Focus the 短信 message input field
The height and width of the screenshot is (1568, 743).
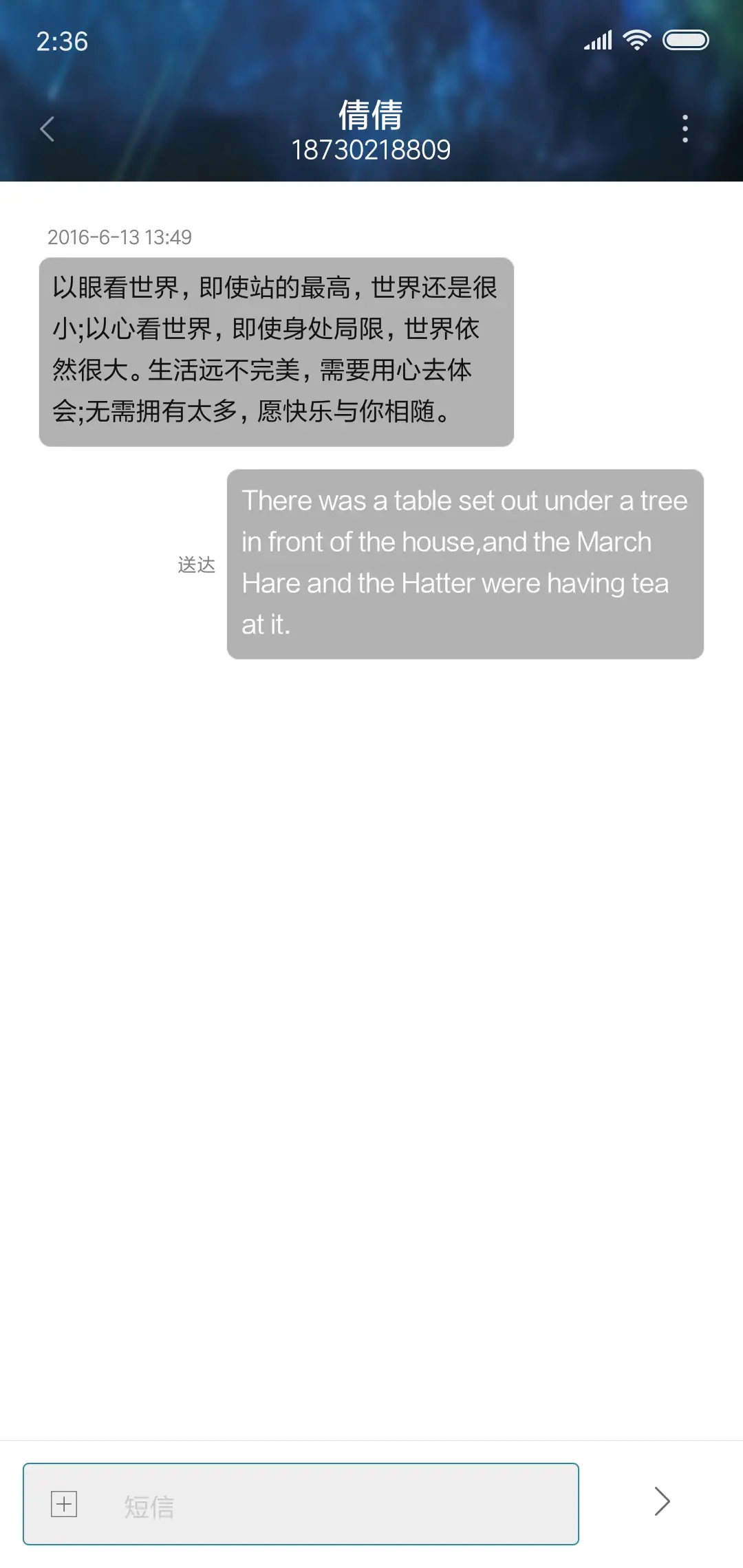coord(330,1504)
